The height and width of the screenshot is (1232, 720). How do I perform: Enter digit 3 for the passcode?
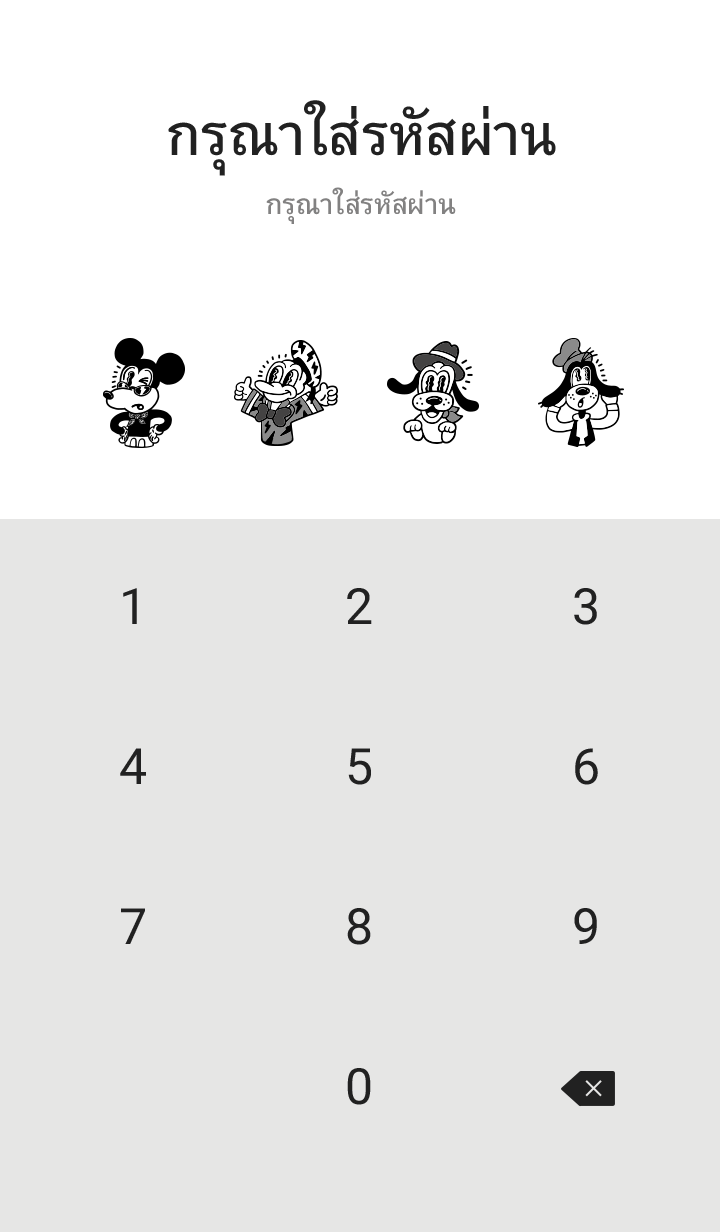pyautogui.click(x=586, y=607)
